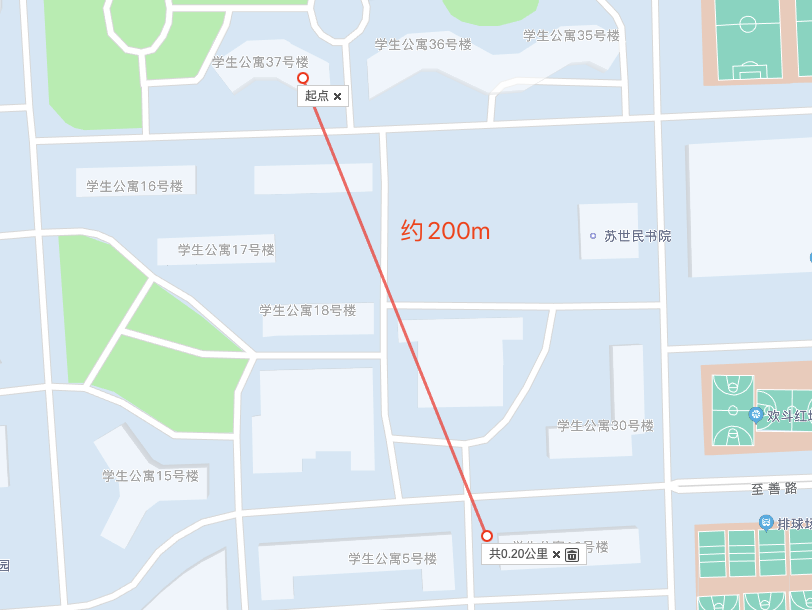Select the 排球场 map pin
Screen dimensions: 812x610
point(766,523)
